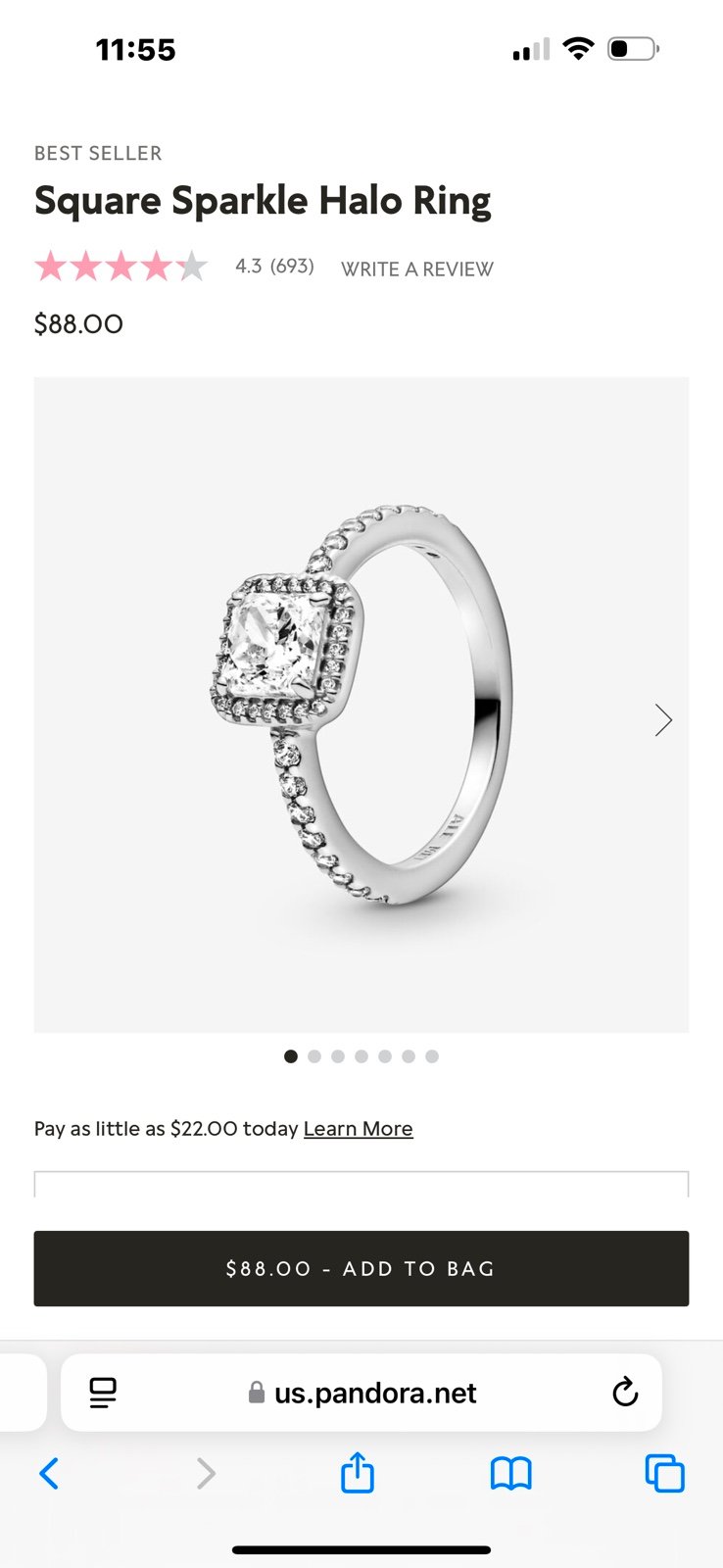The height and width of the screenshot is (1568, 723).
Task: Tap the us.pandora.net address bar
Action: tap(361, 1393)
